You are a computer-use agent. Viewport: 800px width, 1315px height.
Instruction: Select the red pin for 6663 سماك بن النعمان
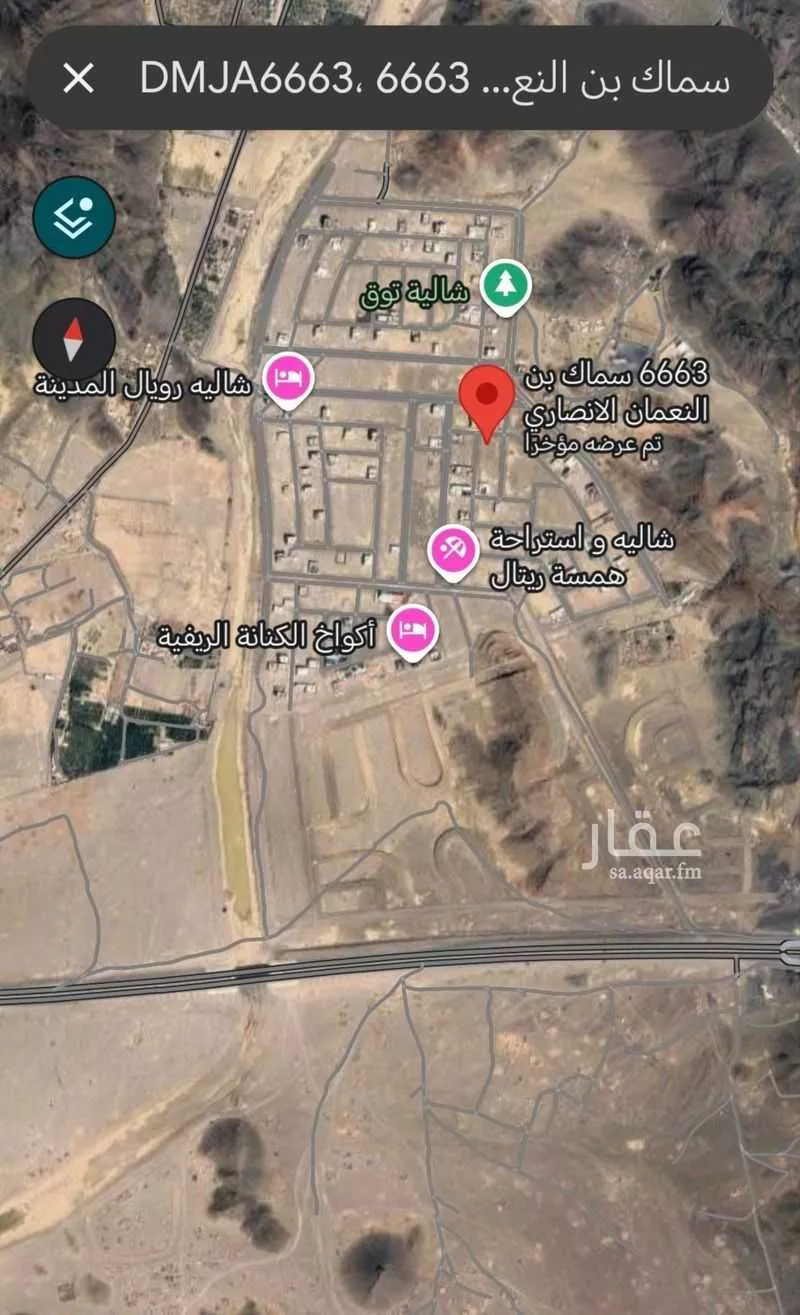coord(486,398)
